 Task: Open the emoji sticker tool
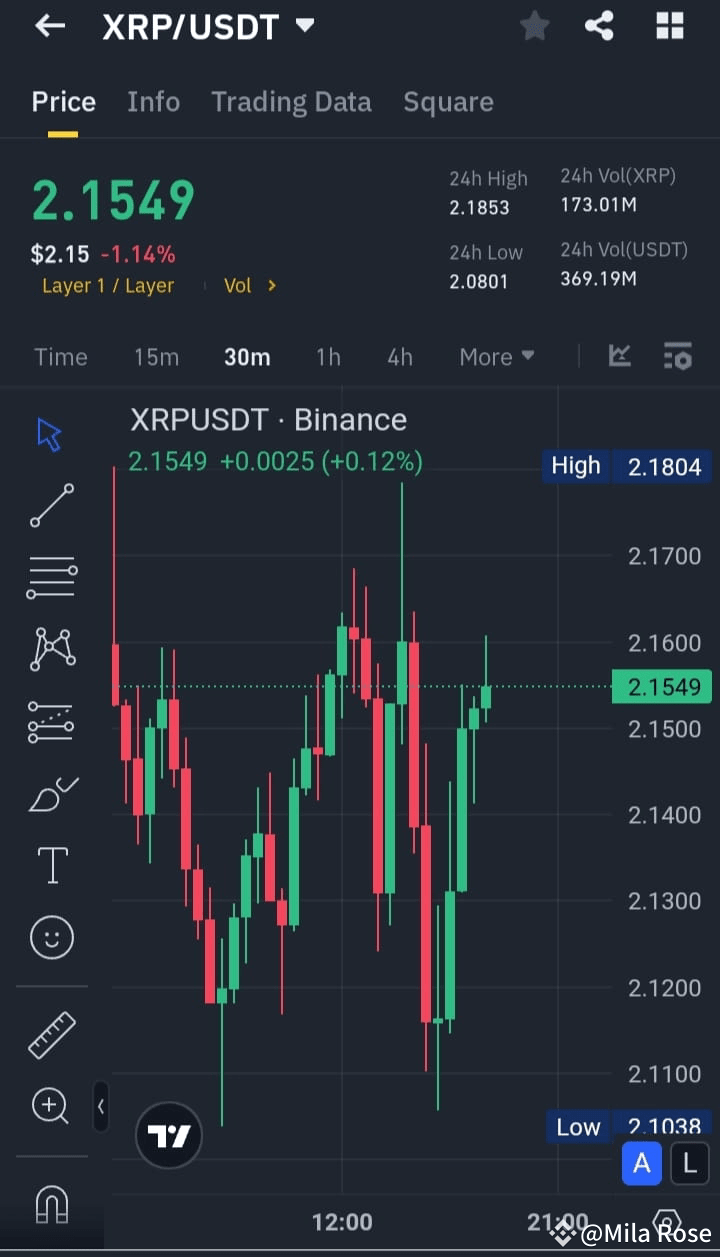click(x=50, y=937)
